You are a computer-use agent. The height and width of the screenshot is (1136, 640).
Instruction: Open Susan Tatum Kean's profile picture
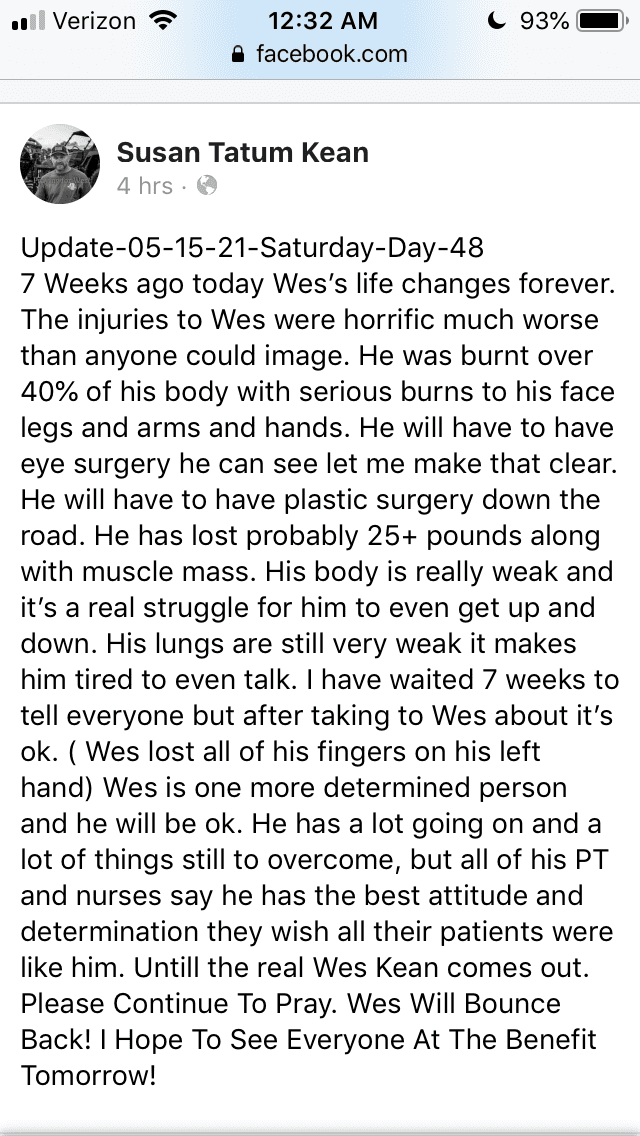pos(59,165)
